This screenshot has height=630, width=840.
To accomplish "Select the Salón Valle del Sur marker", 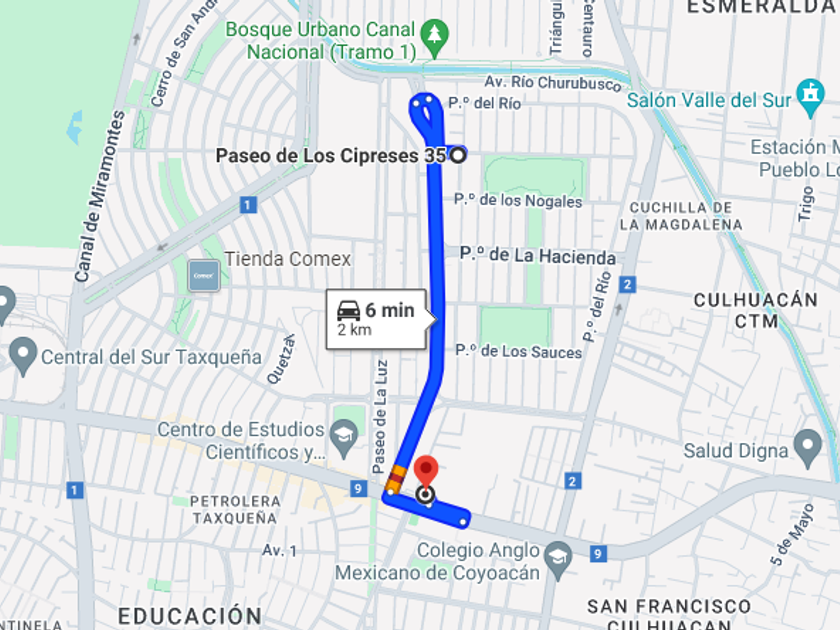I will pos(808,97).
